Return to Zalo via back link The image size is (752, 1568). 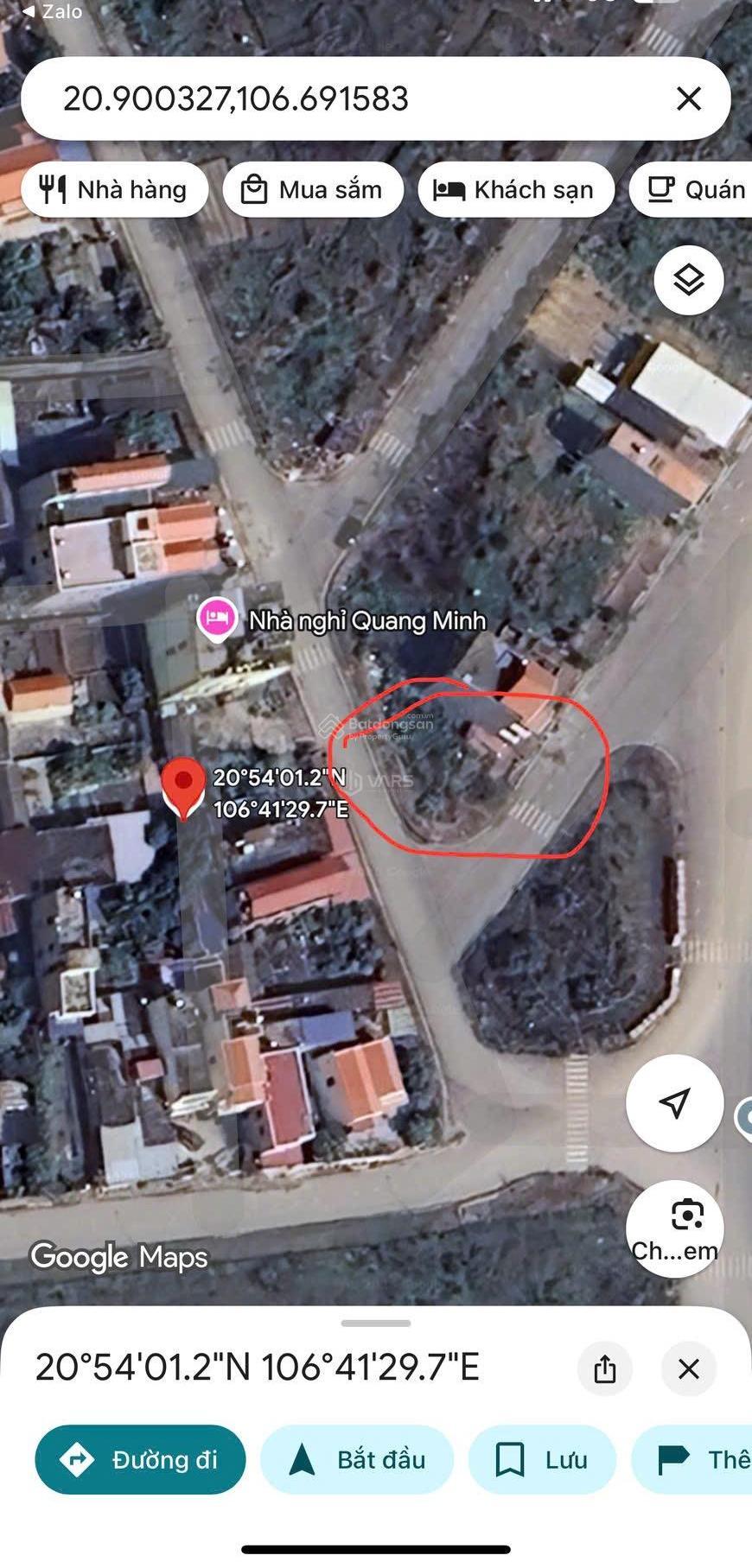click(52, 11)
